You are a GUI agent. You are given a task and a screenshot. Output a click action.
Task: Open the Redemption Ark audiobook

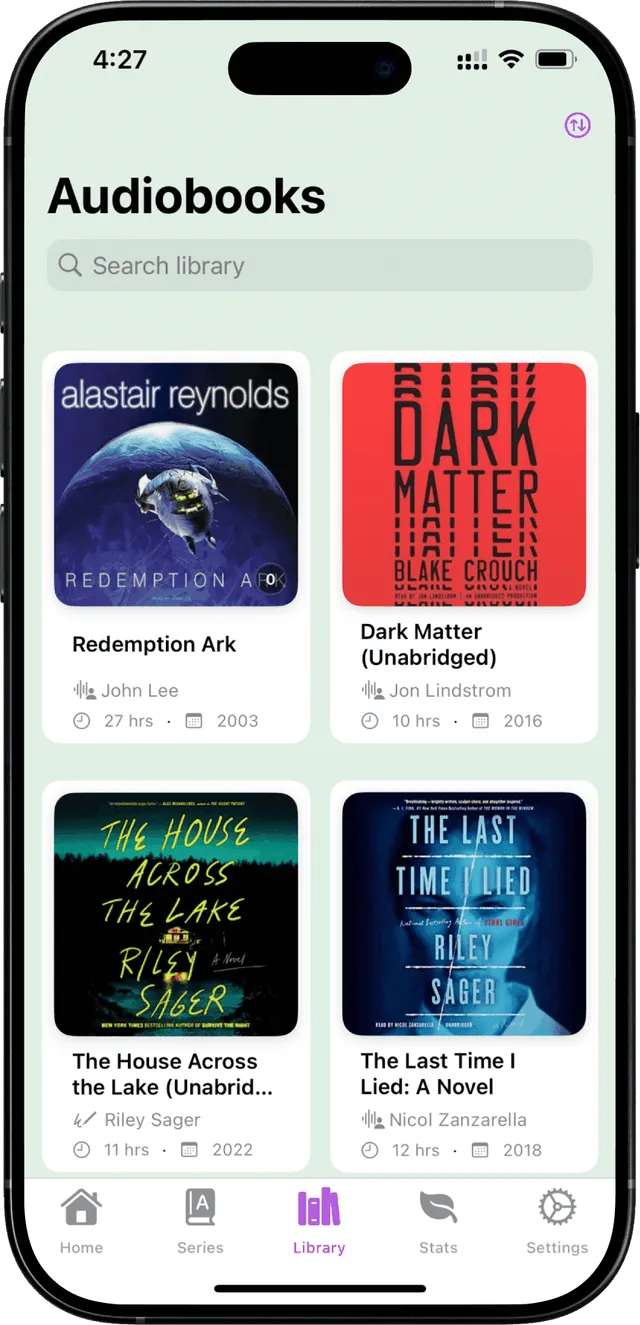(176, 485)
